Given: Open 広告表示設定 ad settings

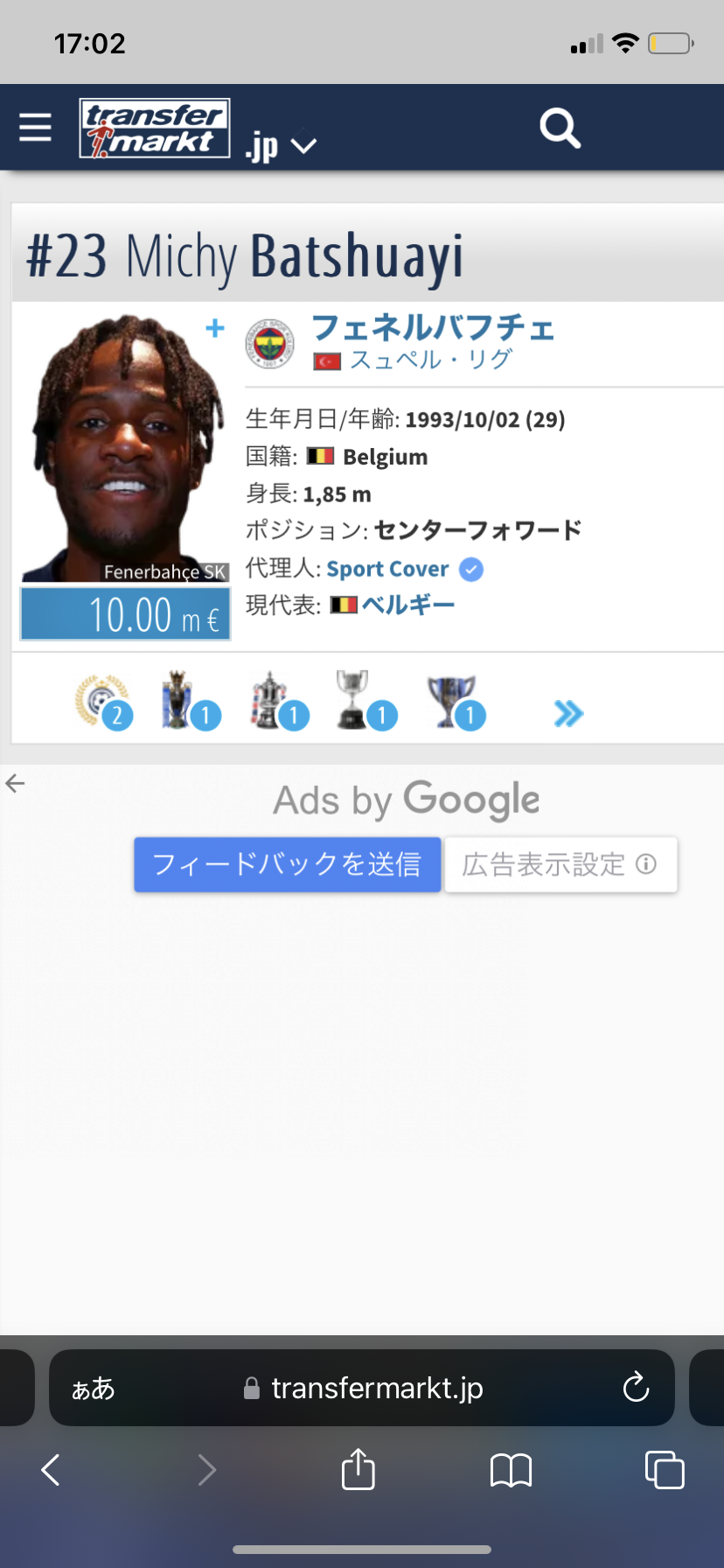Looking at the screenshot, I should point(560,864).
